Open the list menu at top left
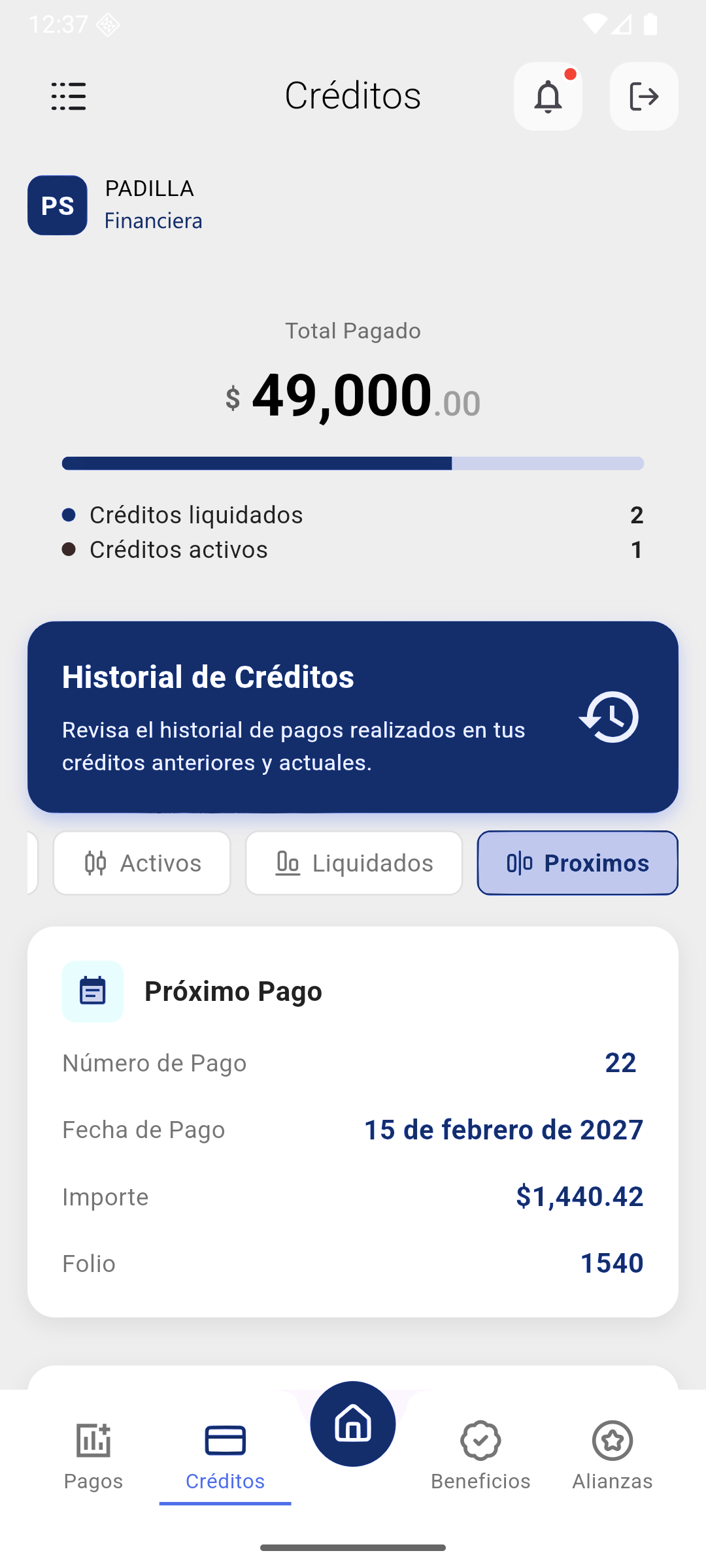The width and height of the screenshot is (706, 1568). pos(68,96)
